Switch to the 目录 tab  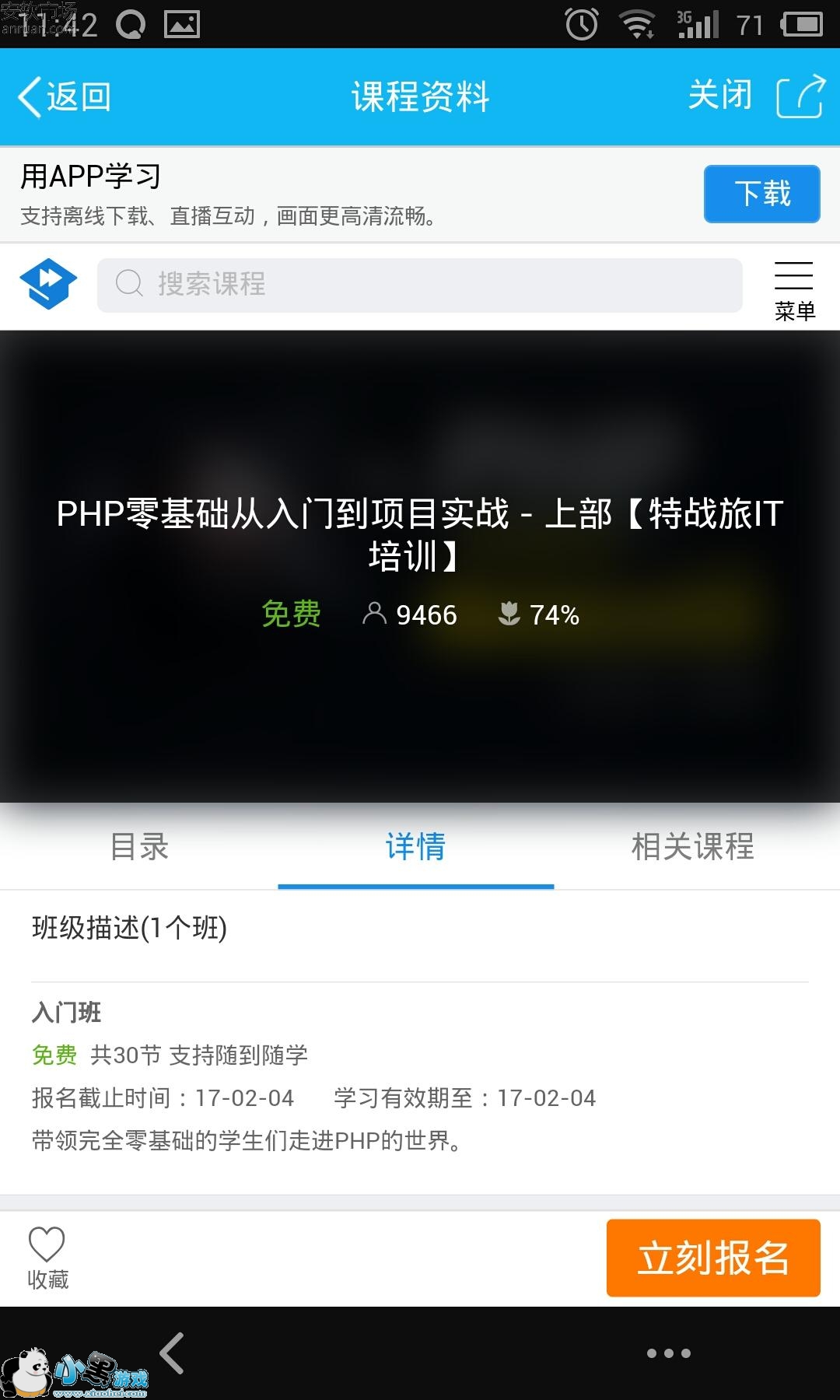coord(139,847)
